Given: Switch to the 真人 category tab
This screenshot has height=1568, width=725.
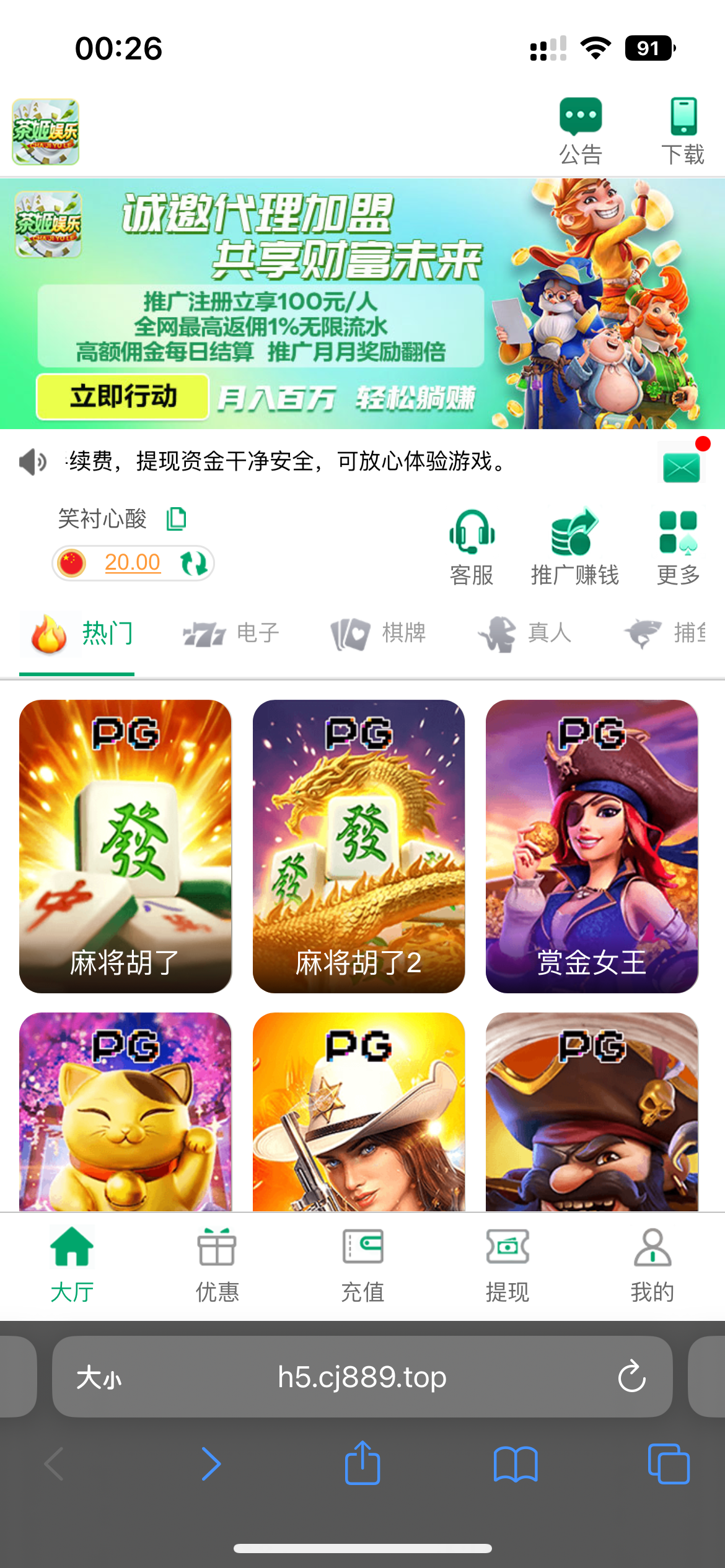Looking at the screenshot, I should point(525,634).
